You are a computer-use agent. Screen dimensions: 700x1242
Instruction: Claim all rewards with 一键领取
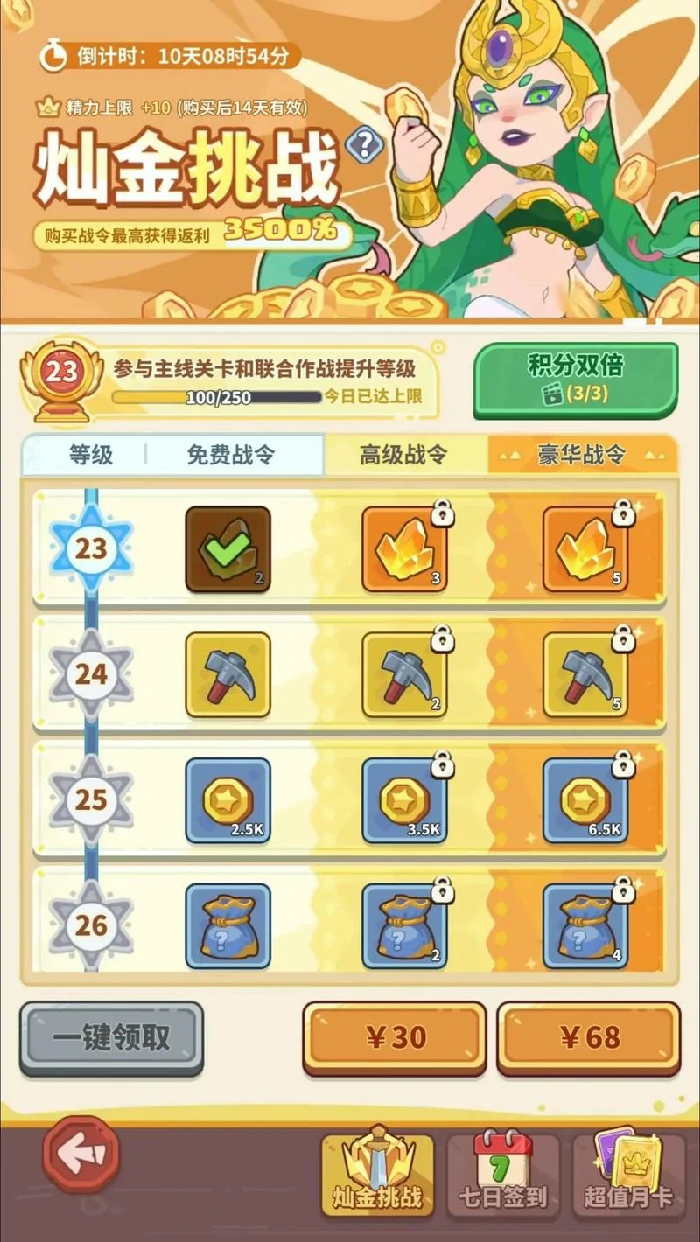tap(112, 1038)
